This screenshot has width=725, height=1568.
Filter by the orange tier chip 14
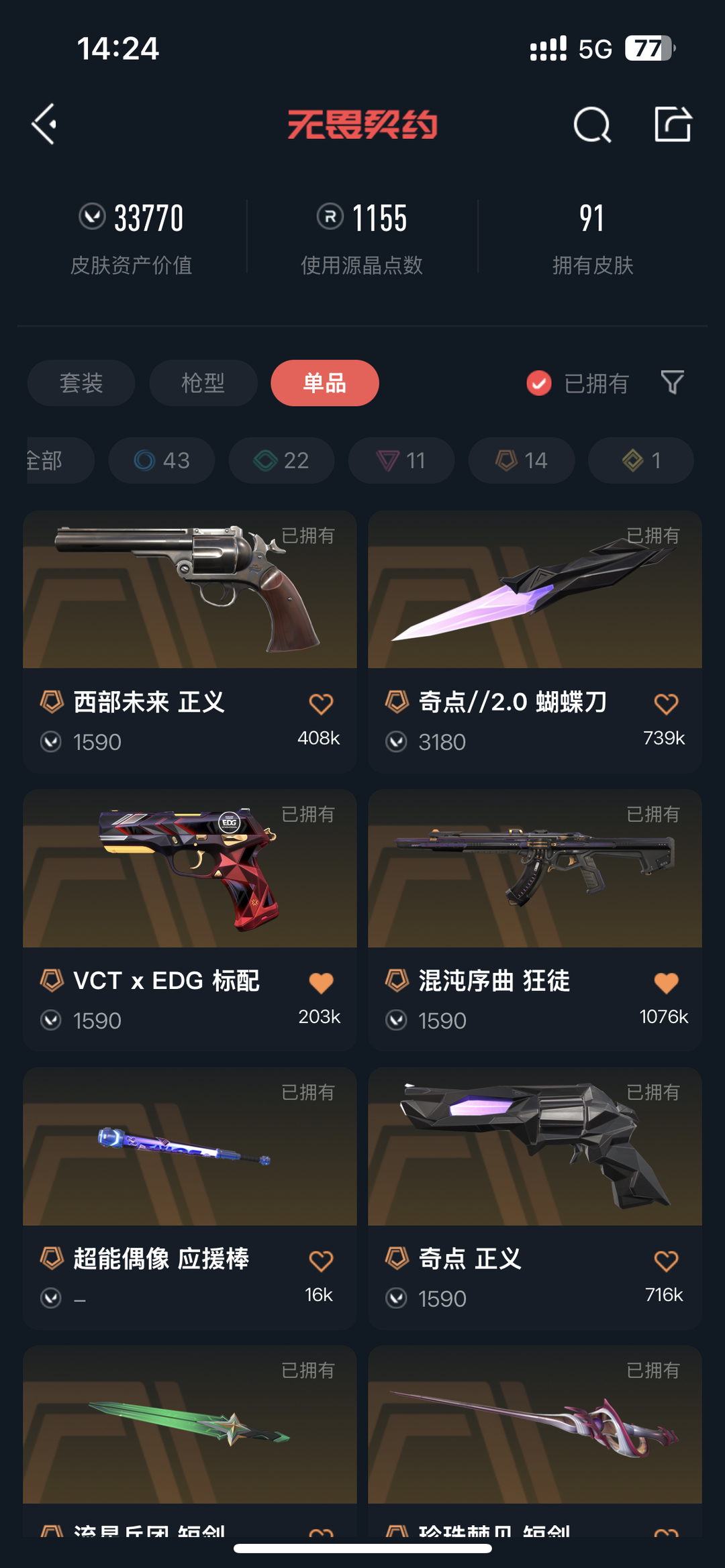pos(522,460)
